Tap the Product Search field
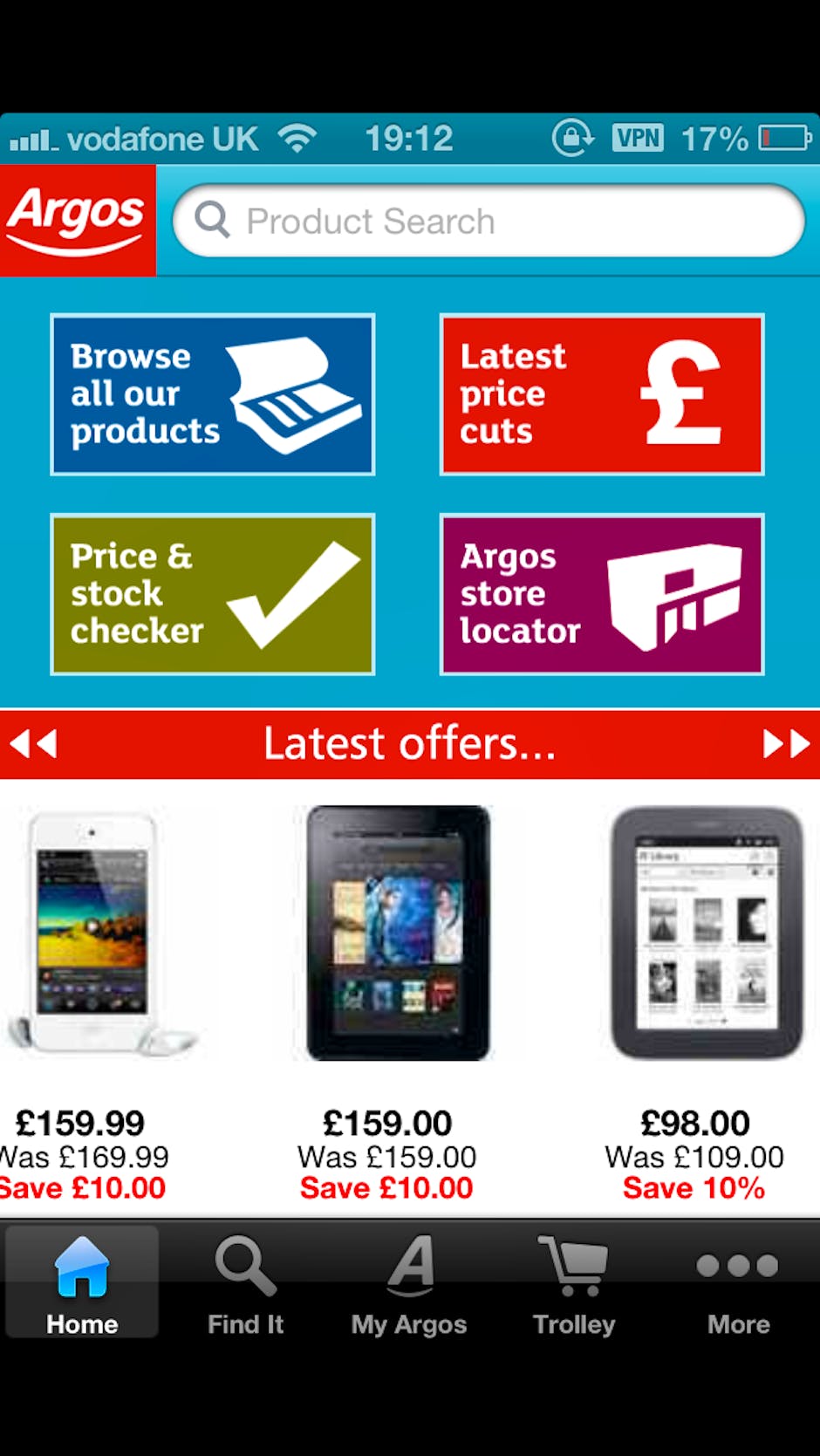Screen dimensions: 820x1456 coord(489,221)
